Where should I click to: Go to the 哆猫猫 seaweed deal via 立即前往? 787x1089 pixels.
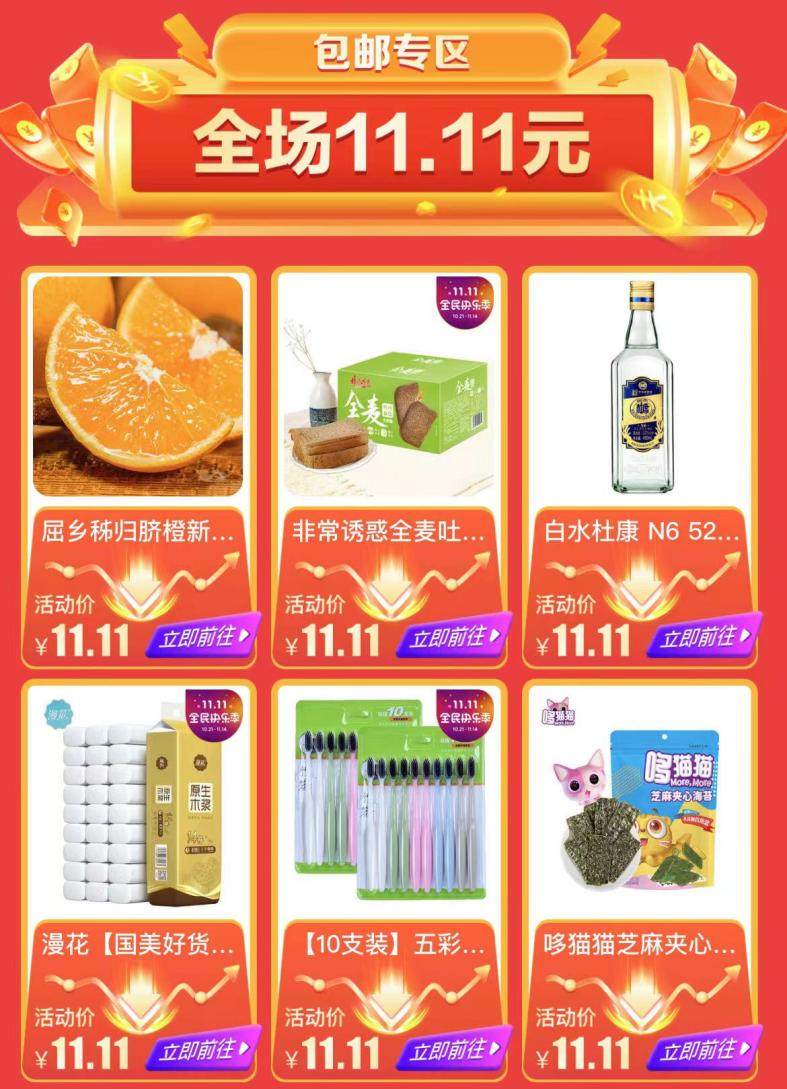705,1049
